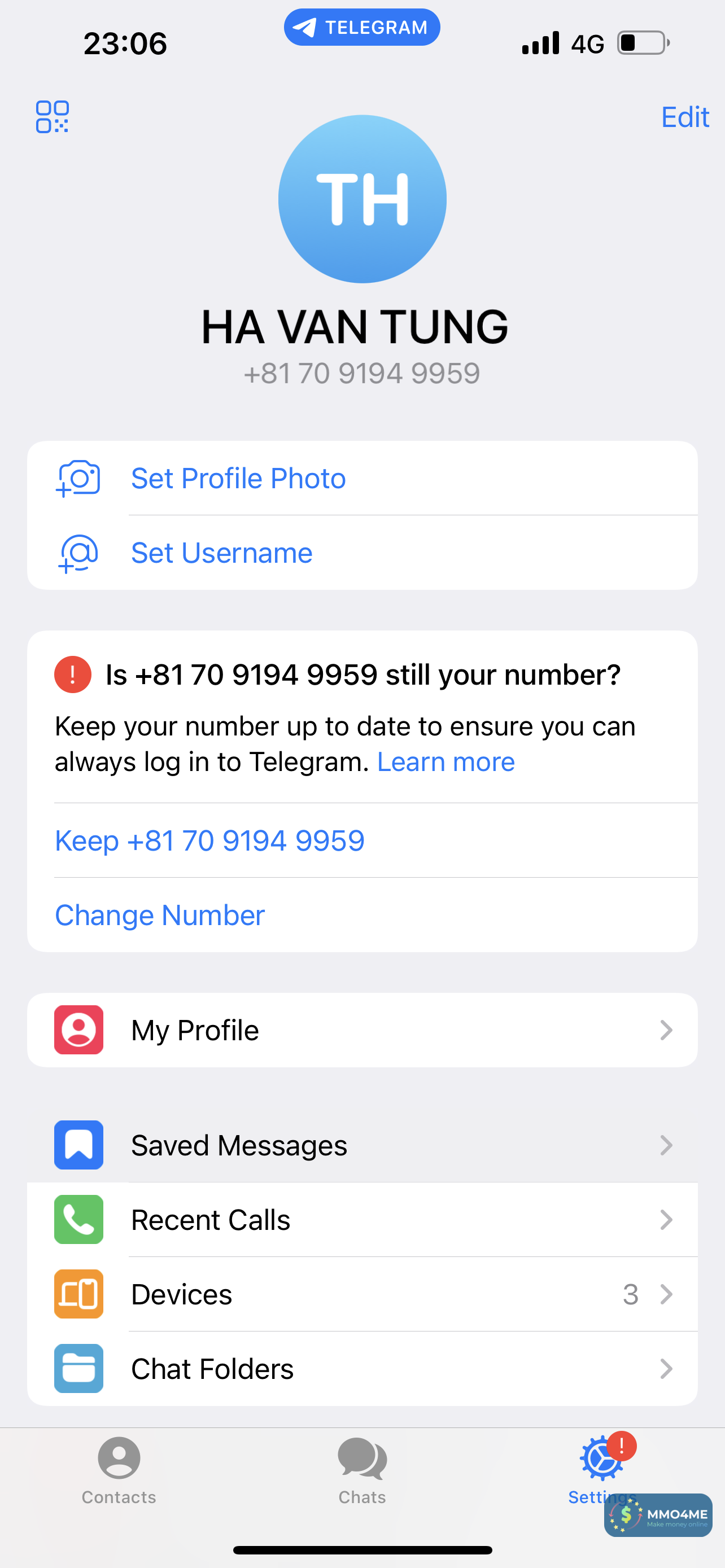This screenshot has width=725, height=1568.
Task: Select the Settings tab
Action: [x=601, y=1469]
